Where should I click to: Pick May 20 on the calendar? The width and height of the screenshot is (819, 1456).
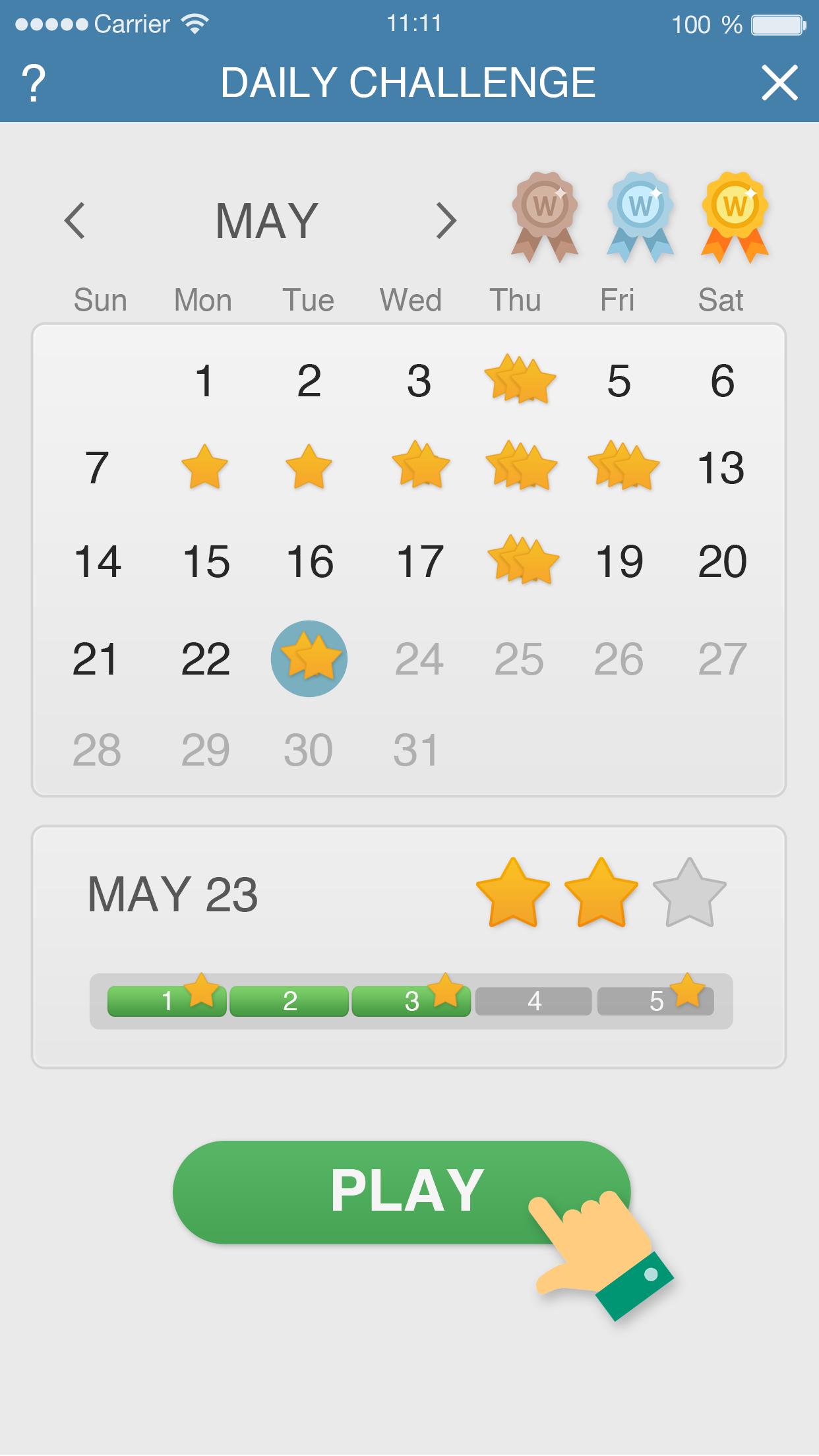pyautogui.click(x=722, y=562)
